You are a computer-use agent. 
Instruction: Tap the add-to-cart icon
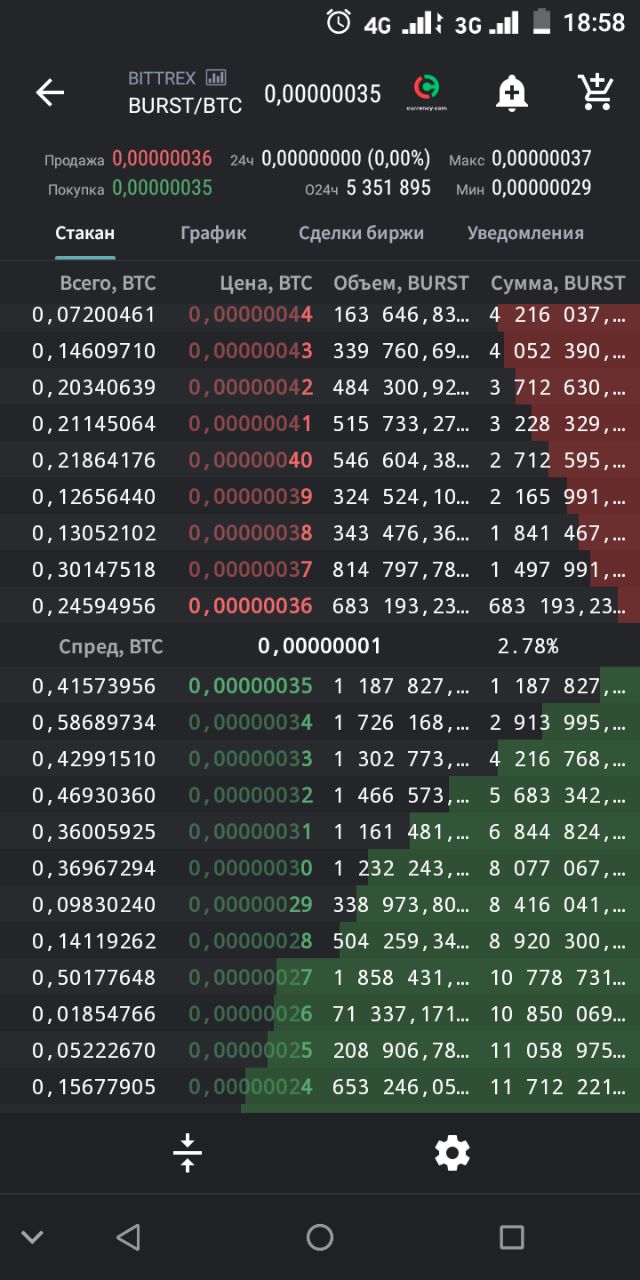pyautogui.click(x=597, y=92)
